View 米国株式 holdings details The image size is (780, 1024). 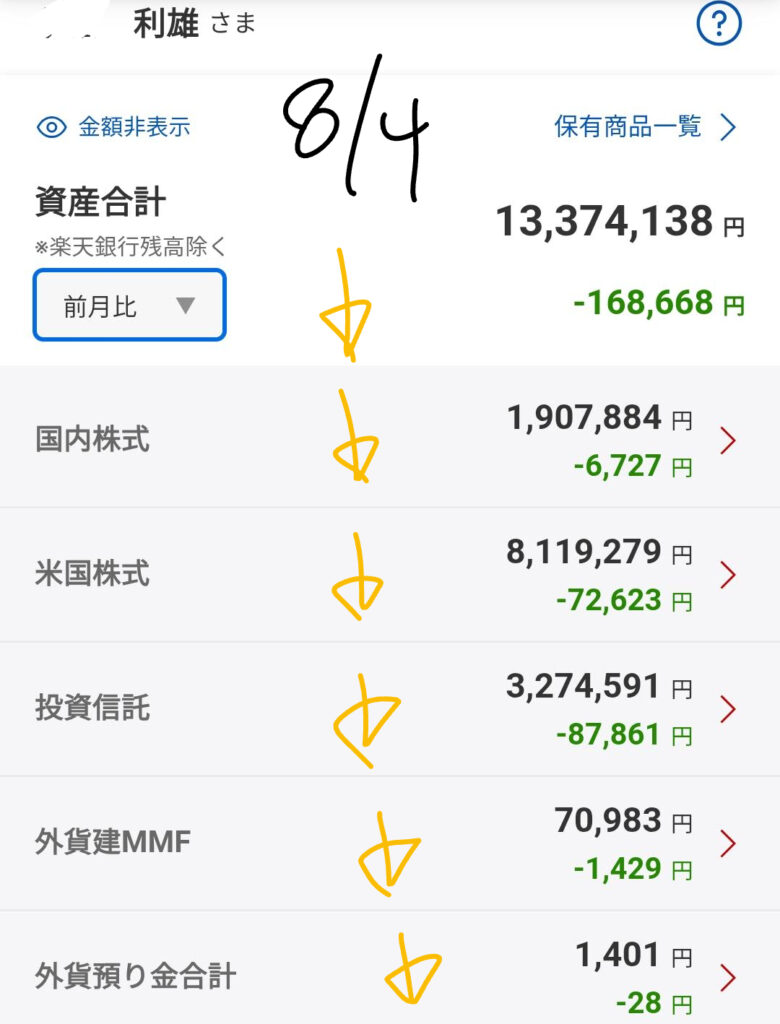tap(390, 575)
